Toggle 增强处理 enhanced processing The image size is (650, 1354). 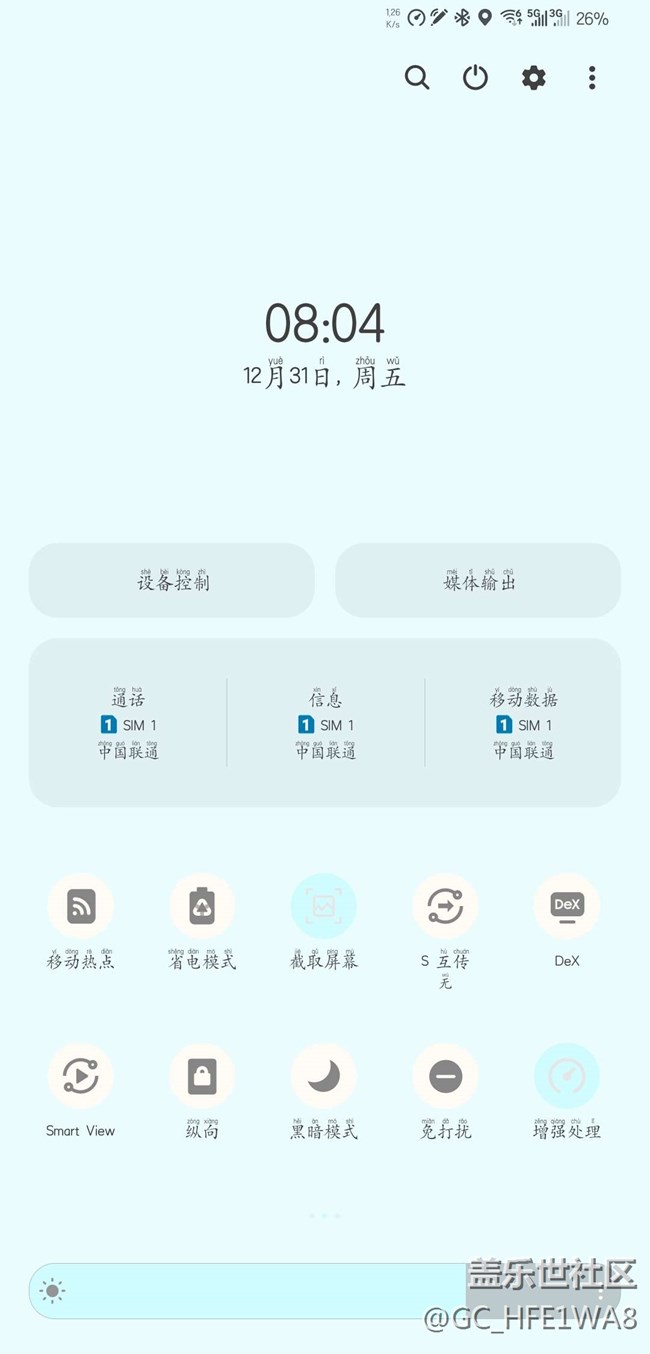click(567, 1076)
